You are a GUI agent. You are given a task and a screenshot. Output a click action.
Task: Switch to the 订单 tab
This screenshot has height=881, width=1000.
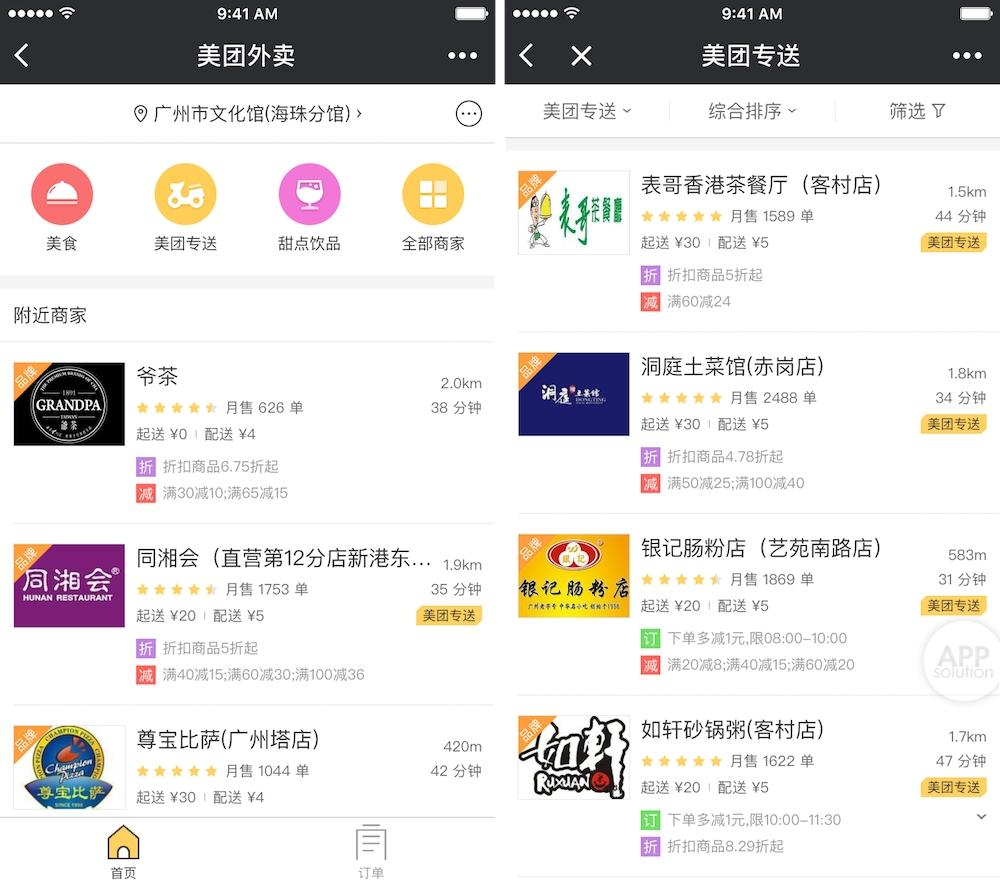point(371,852)
